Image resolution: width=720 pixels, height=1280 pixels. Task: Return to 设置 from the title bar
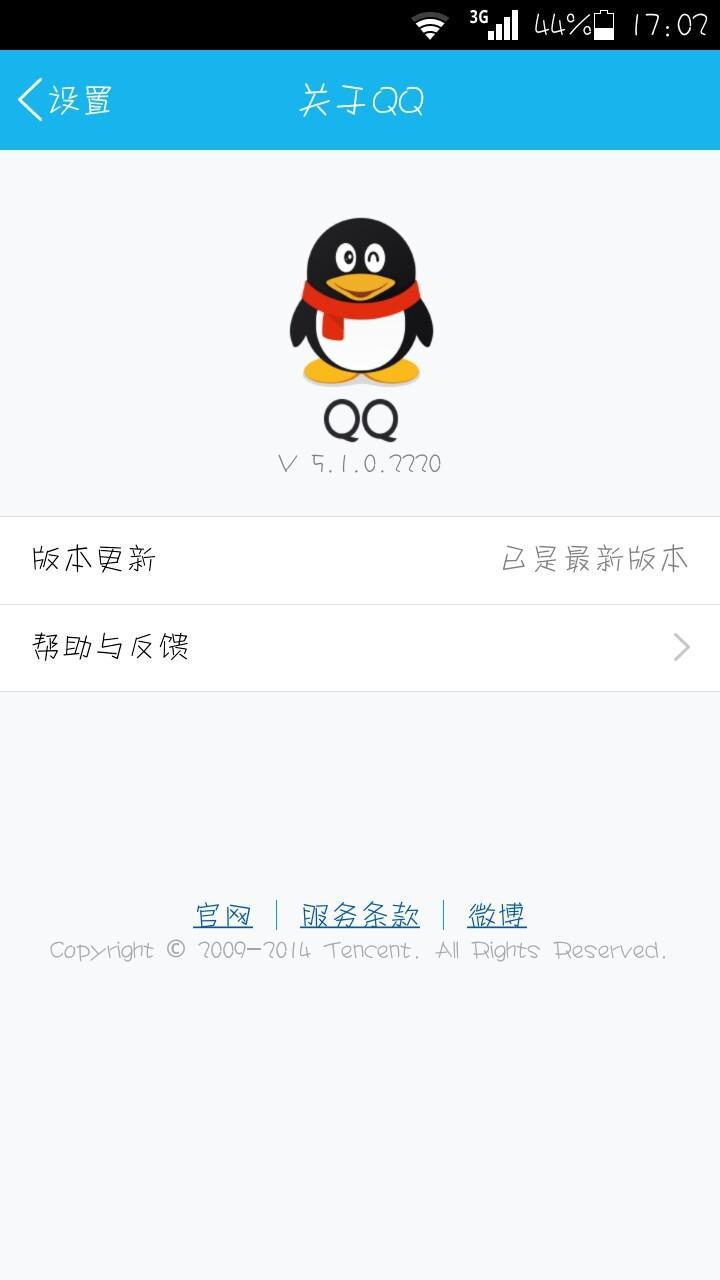60,99
